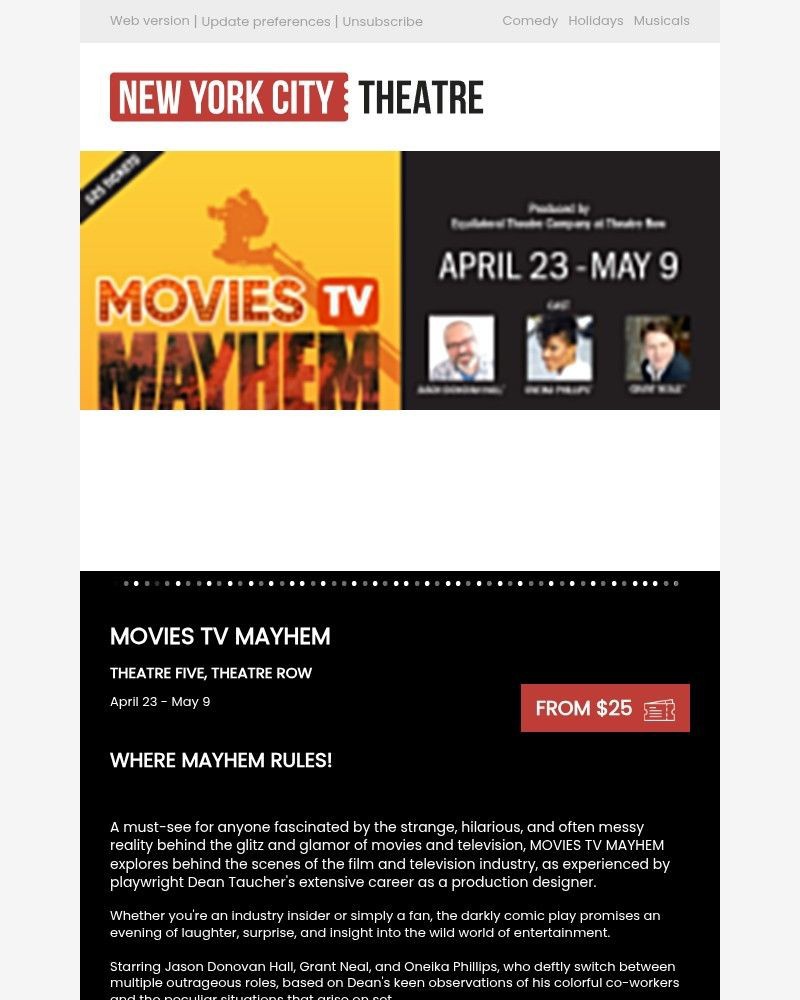
Task: Click the MOVIES TV MAYHEM heading
Action: tap(220, 637)
